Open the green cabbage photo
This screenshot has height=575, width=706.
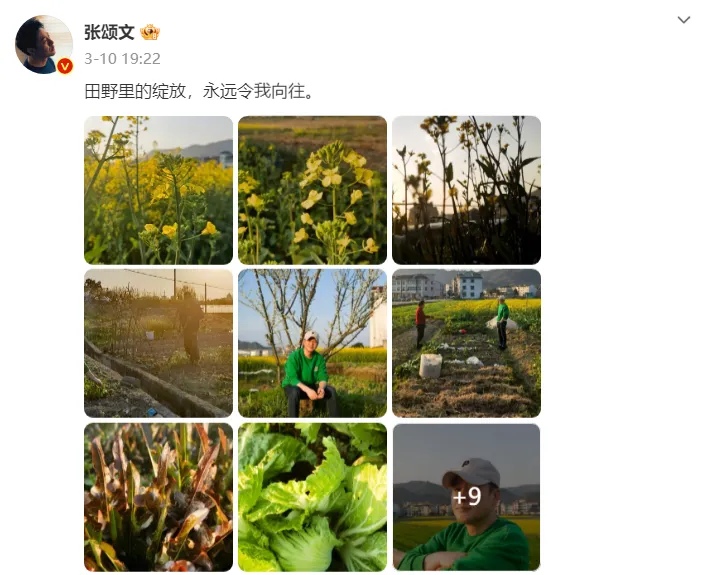coord(312,497)
